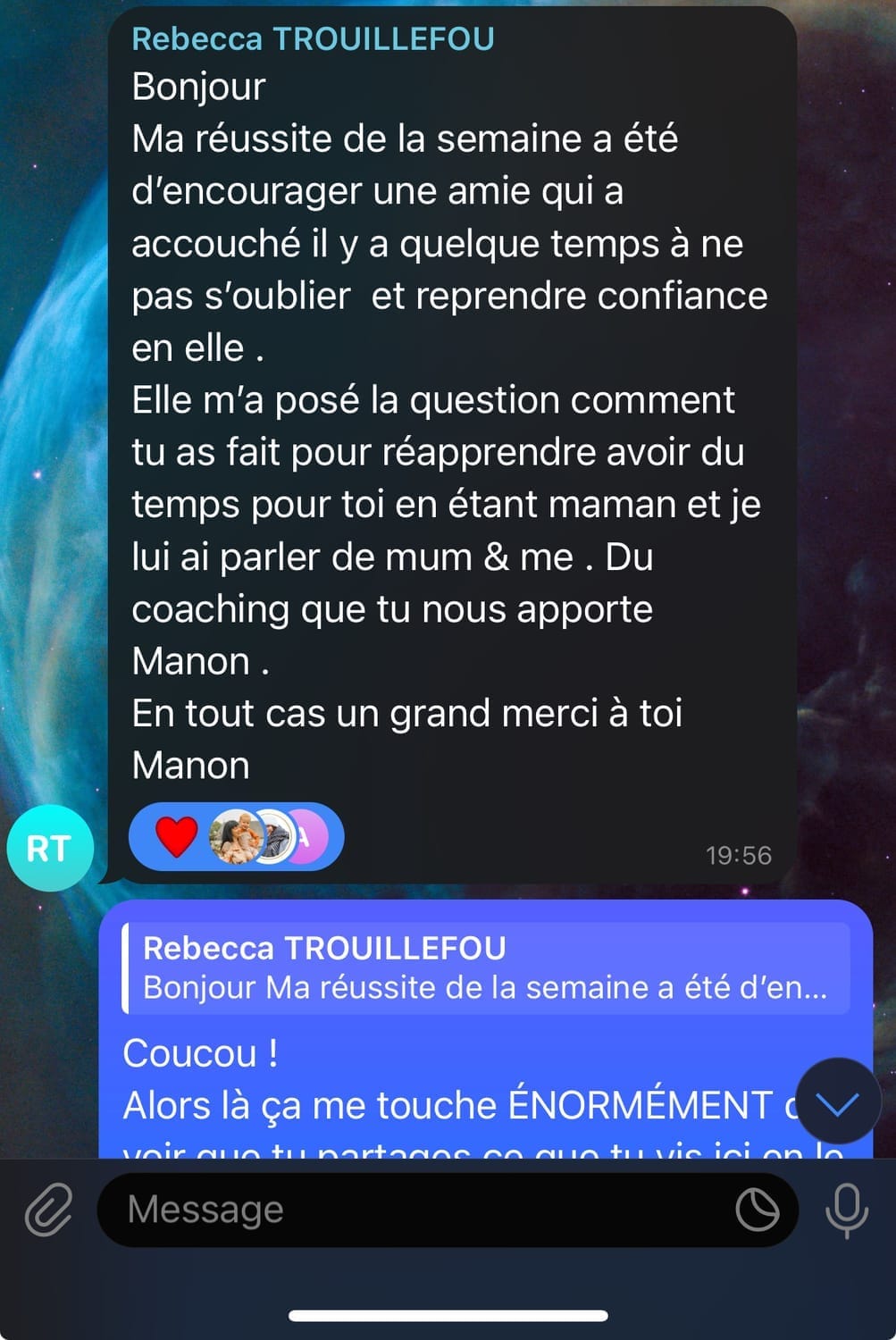Viewport: 896px width, 1340px height.
Task: Open the attachment paperclip
Action: [48, 1210]
